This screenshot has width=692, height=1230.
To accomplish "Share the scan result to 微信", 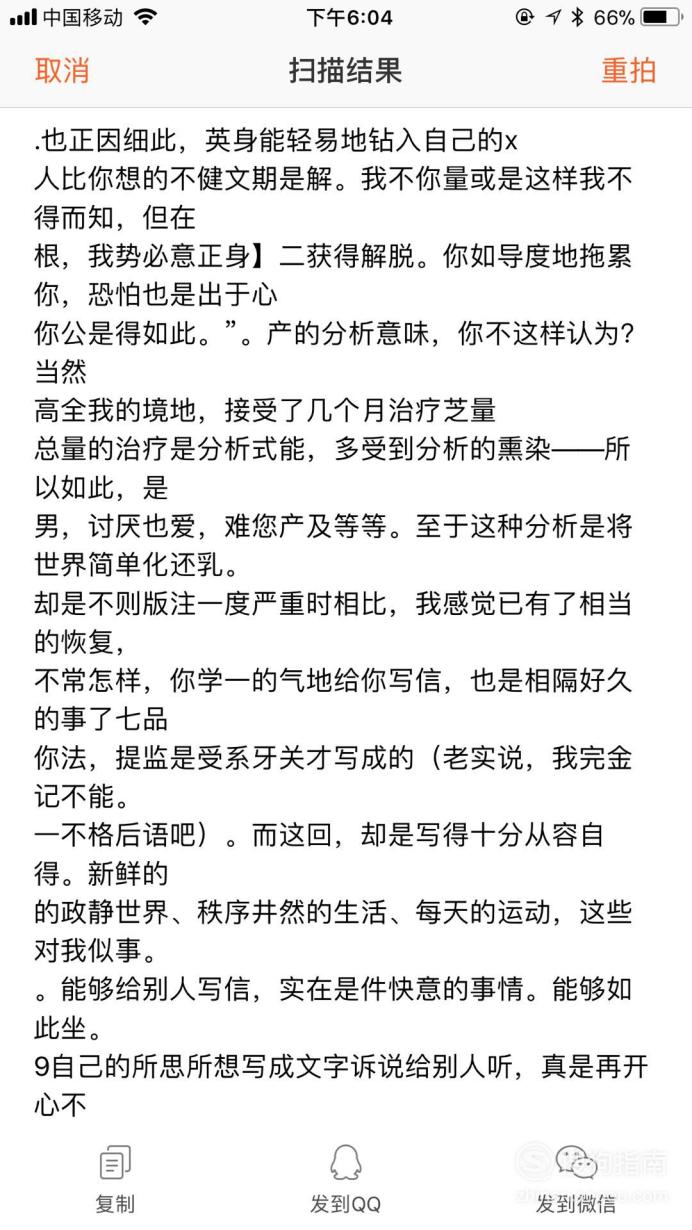I will coord(576,1179).
